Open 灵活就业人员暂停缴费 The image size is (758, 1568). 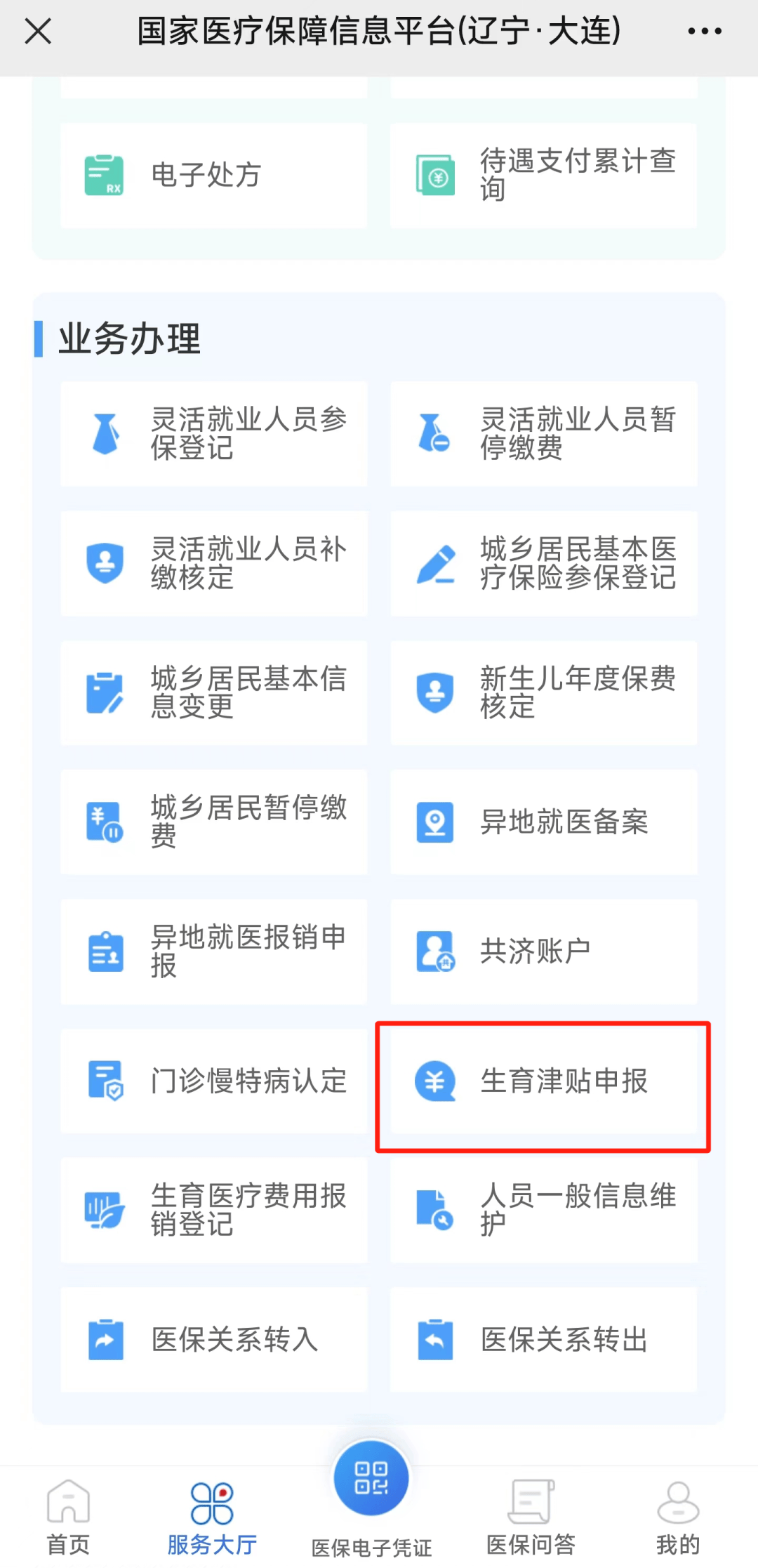(543, 433)
